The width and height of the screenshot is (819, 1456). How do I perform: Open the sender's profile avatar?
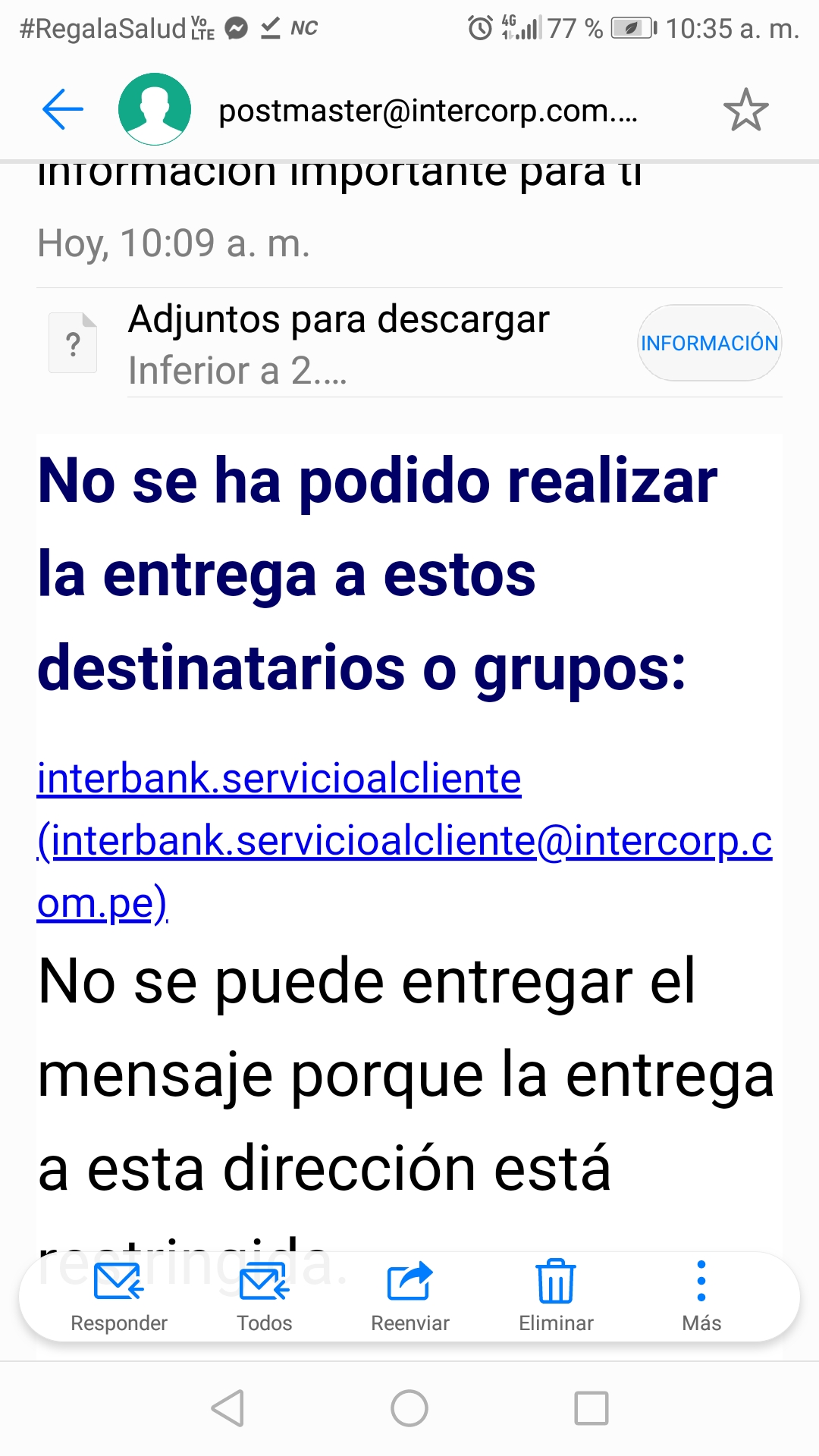click(155, 109)
